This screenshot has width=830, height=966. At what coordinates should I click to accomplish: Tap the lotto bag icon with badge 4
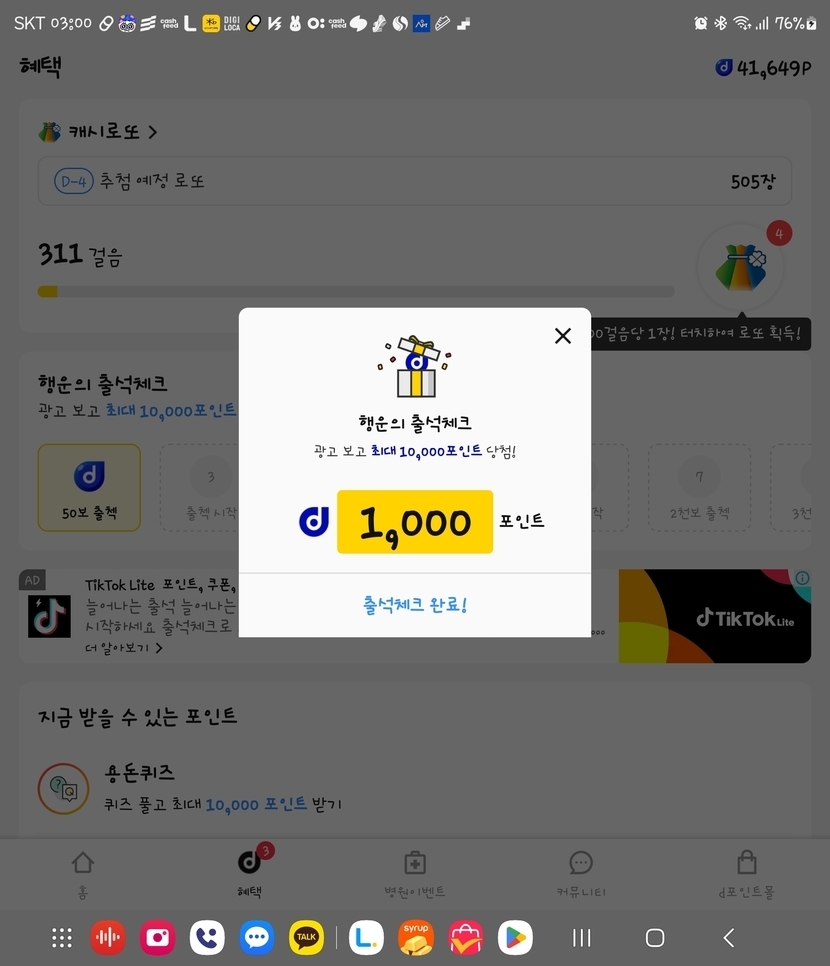click(x=741, y=267)
